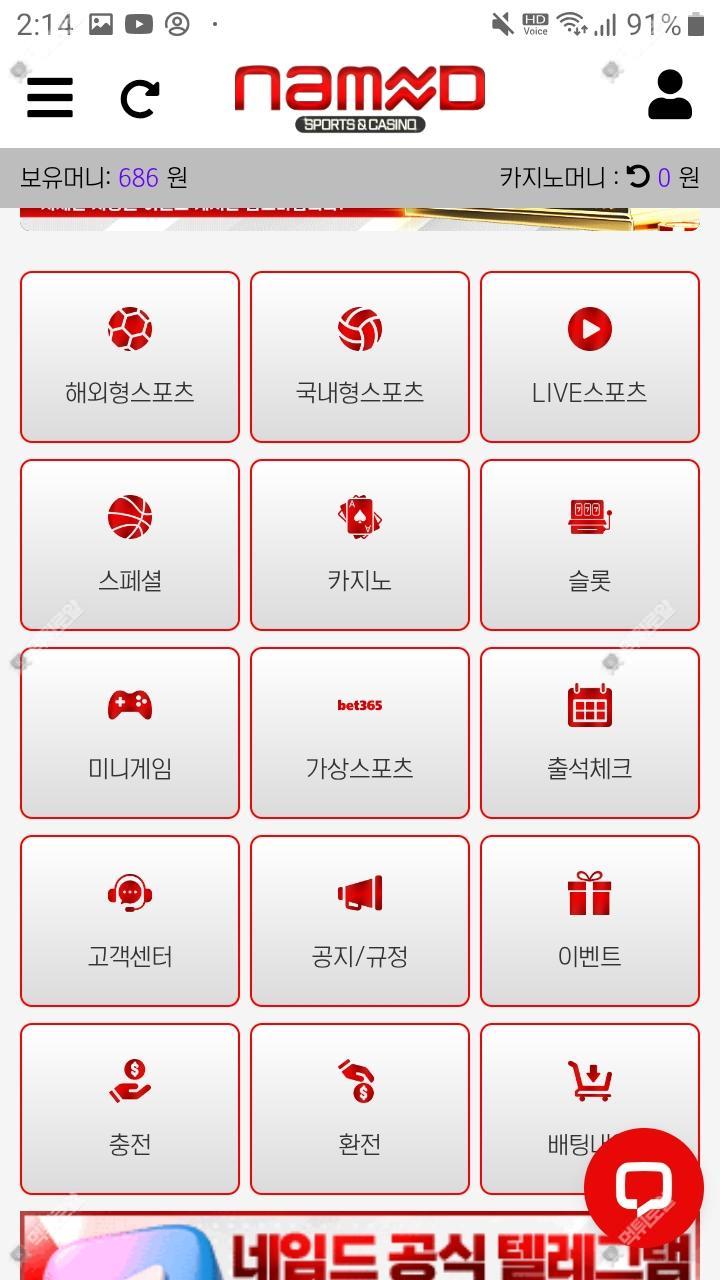Enter the 카지노 section
The height and width of the screenshot is (1280, 720).
tap(360, 545)
